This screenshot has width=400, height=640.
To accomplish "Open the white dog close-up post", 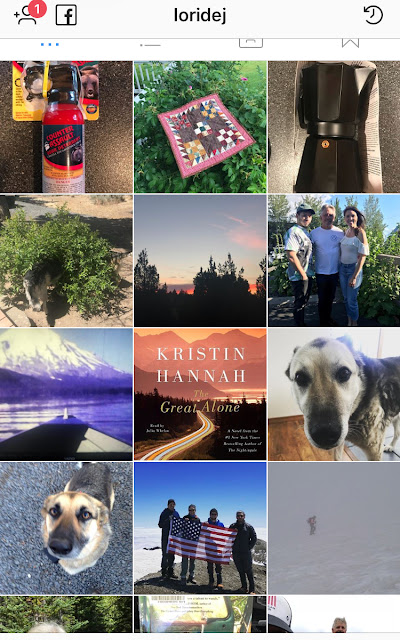I will coord(334,394).
